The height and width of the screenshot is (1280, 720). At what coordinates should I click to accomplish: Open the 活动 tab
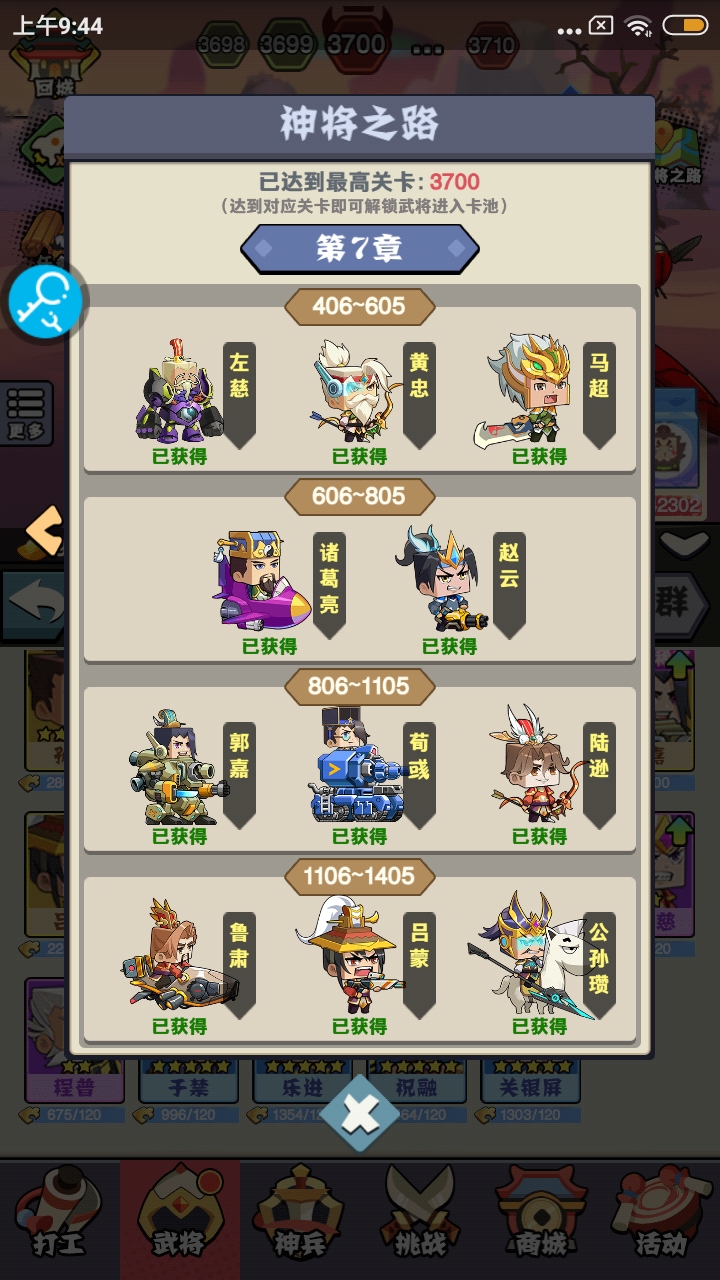[660, 1215]
